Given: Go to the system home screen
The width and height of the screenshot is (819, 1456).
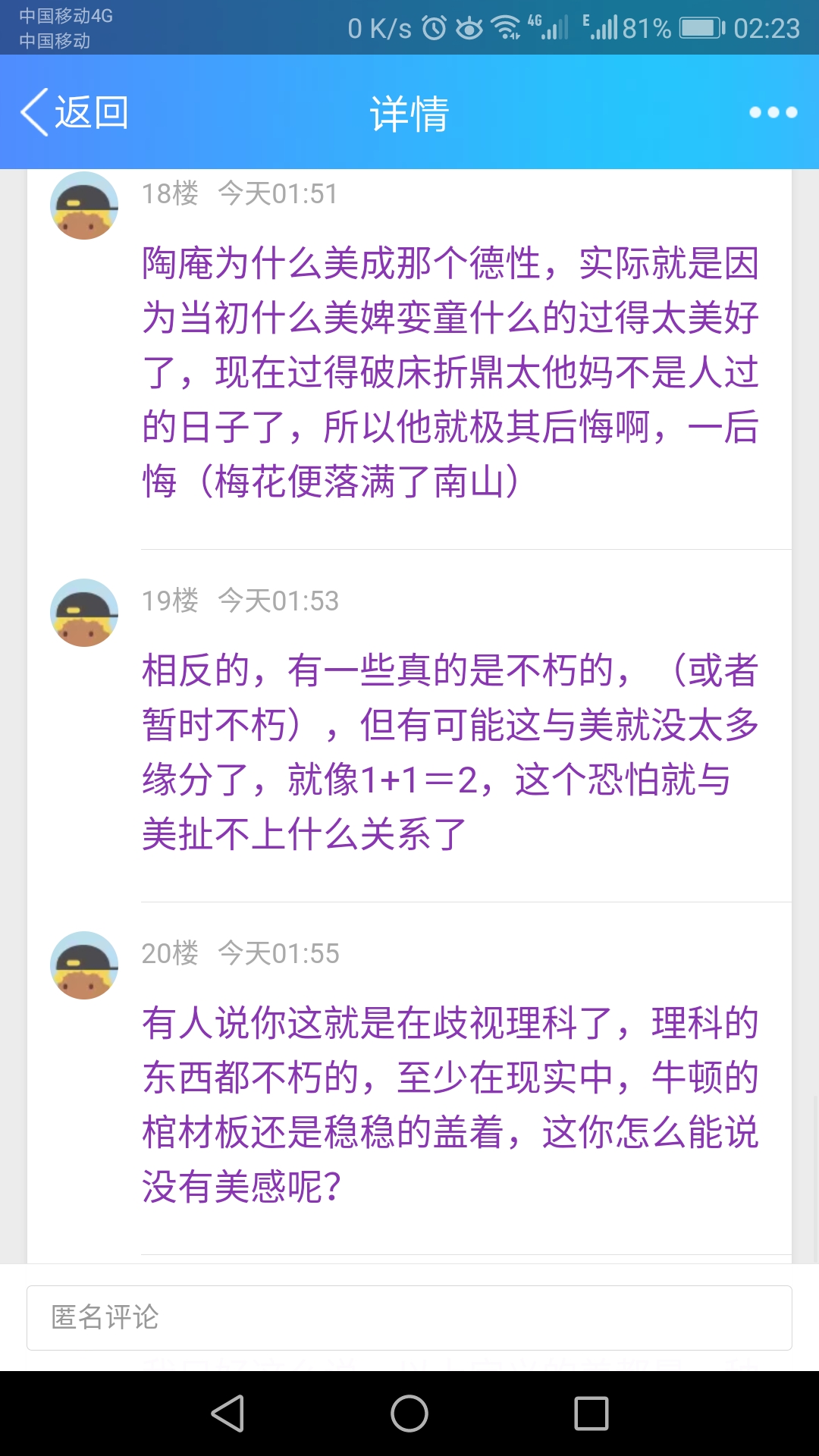Looking at the screenshot, I should coord(409,1414).
